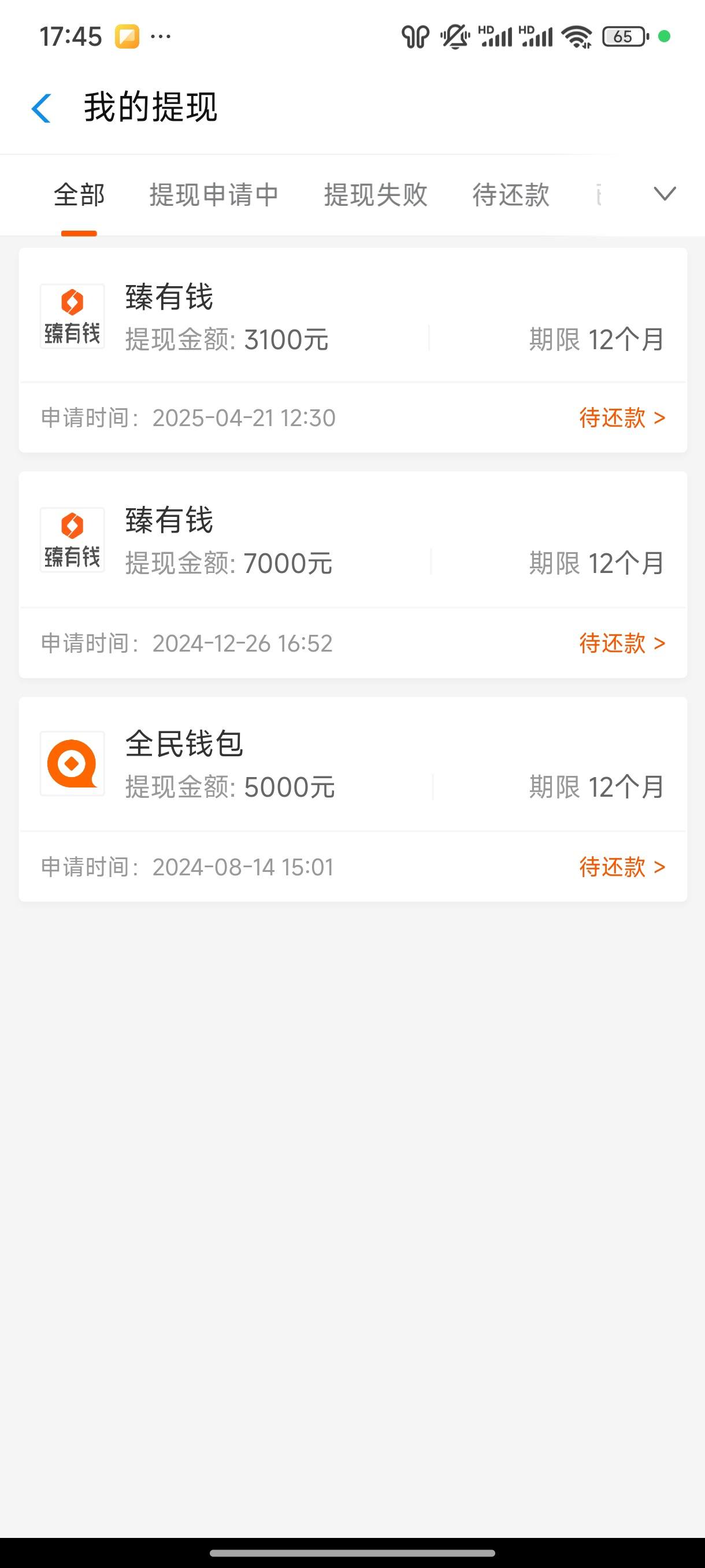The image size is (705, 1568).
Task: Switch to the 提现申请中 tab
Action: click(214, 195)
